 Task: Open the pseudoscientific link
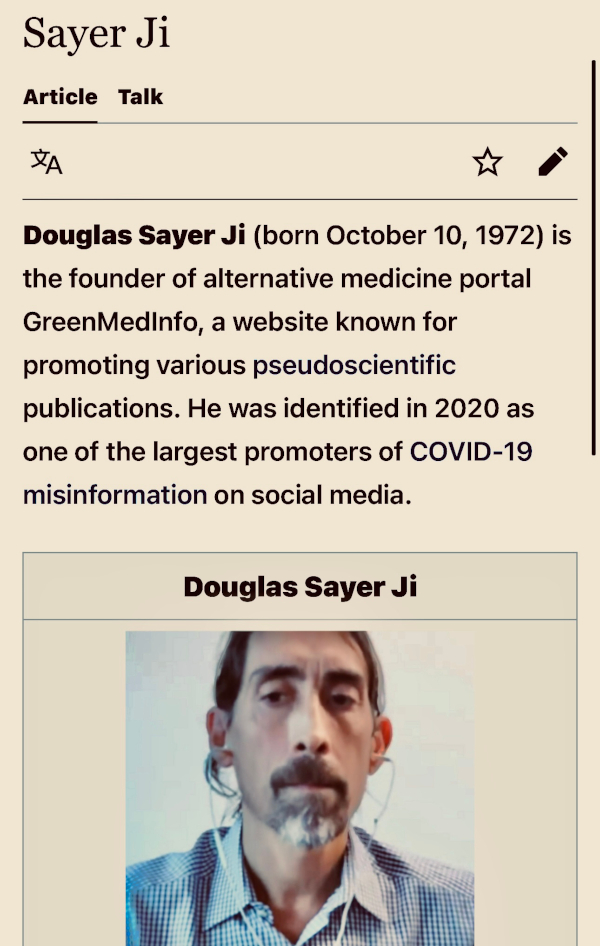[x=354, y=365]
